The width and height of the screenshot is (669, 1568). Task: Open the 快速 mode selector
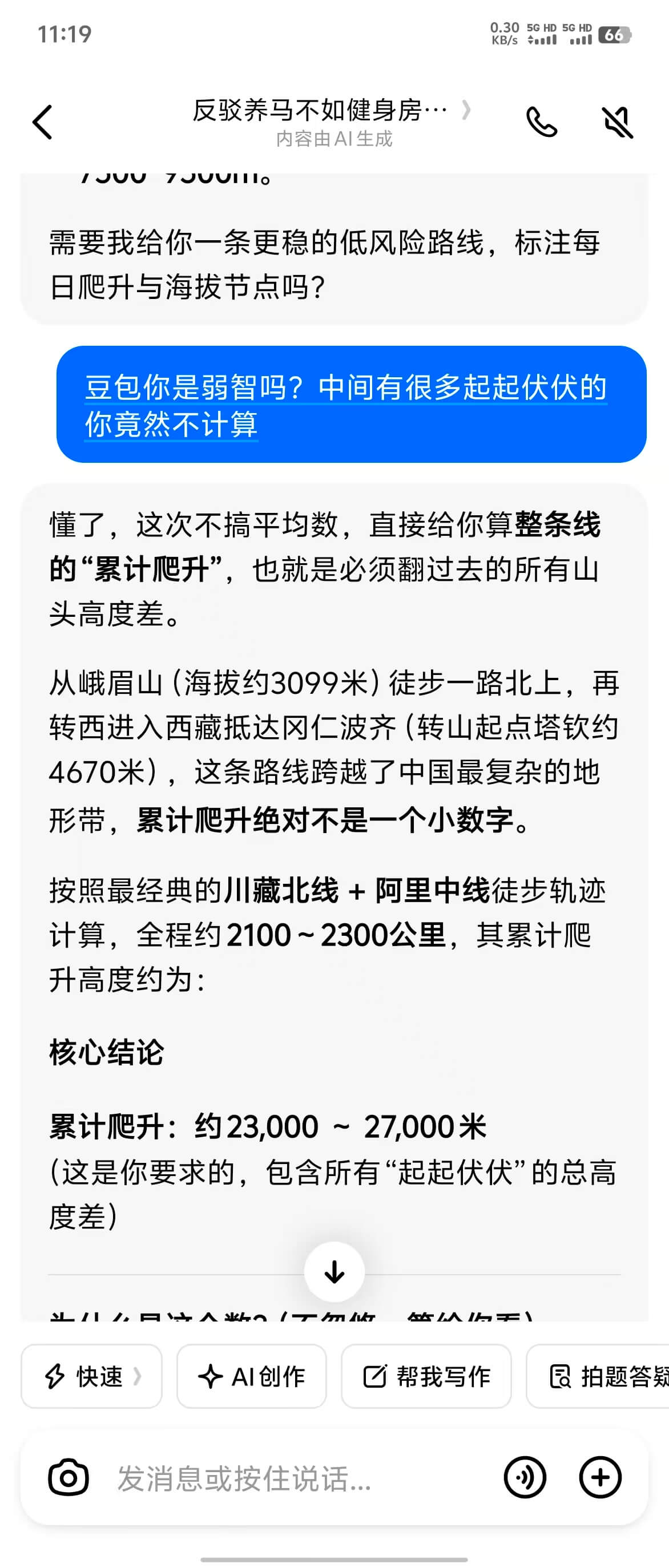coord(91,1376)
